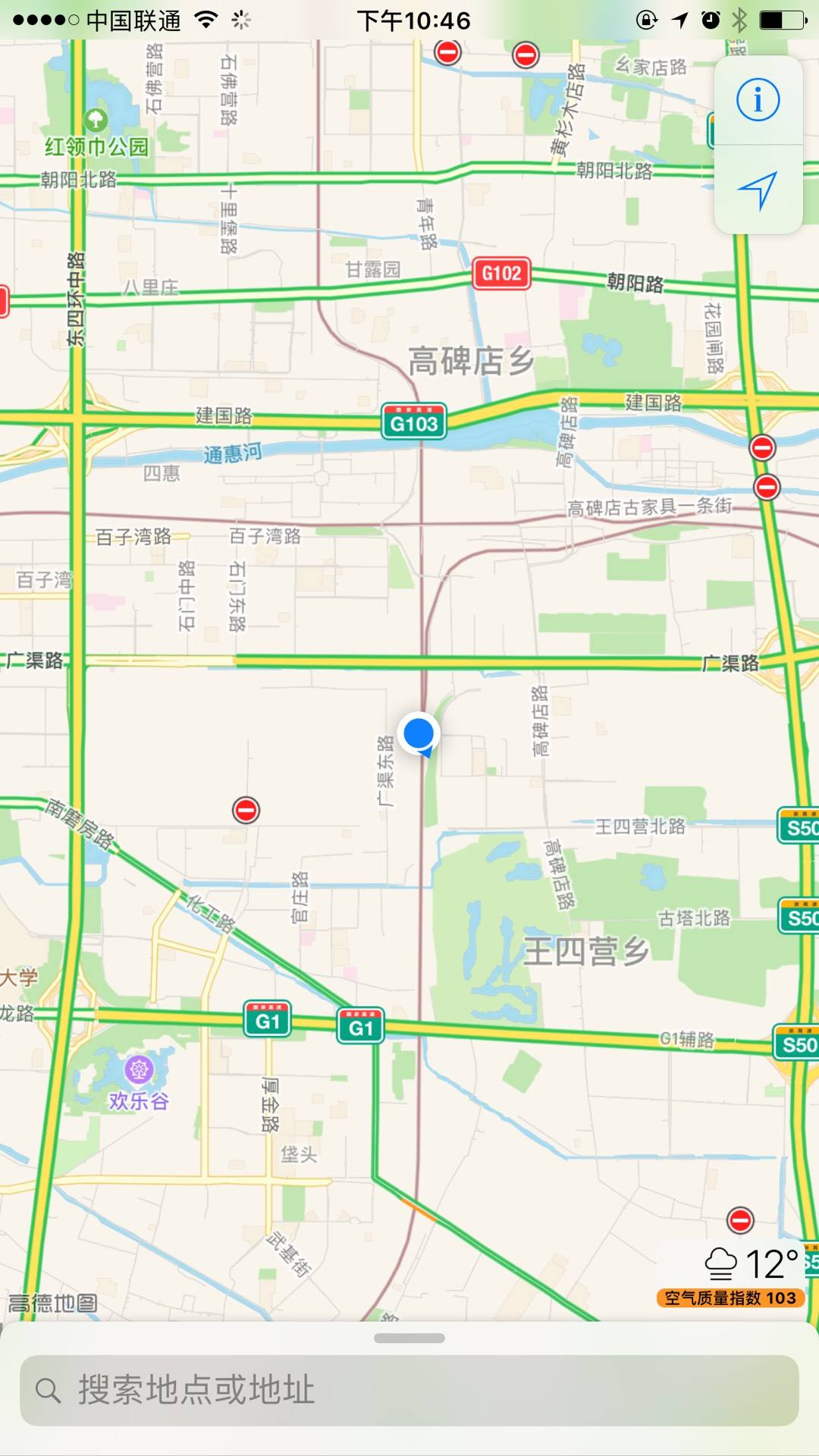819x1456 pixels.
Task: Select the 欢乐谷 amusement park marker
Action: point(139,1070)
